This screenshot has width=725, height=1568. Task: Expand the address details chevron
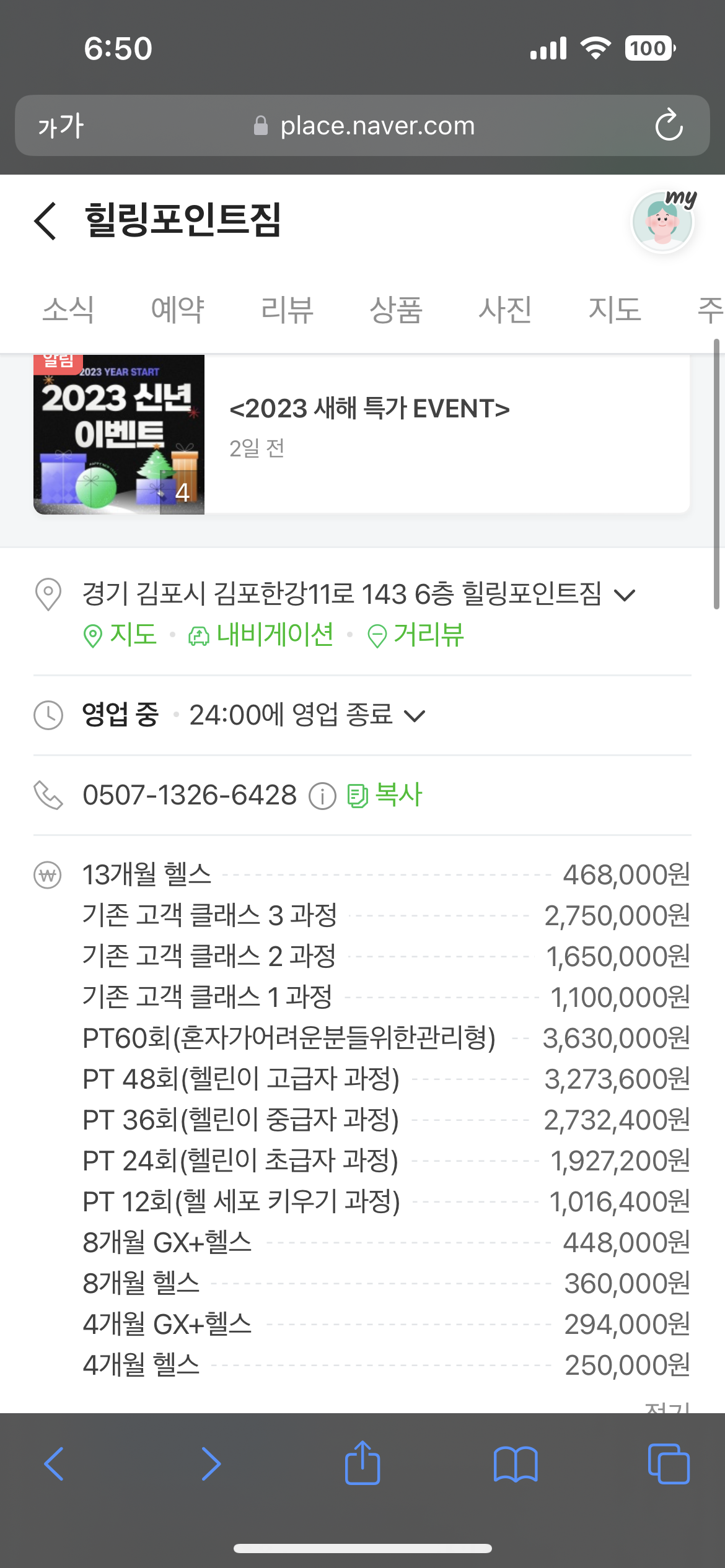click(625, 595)
